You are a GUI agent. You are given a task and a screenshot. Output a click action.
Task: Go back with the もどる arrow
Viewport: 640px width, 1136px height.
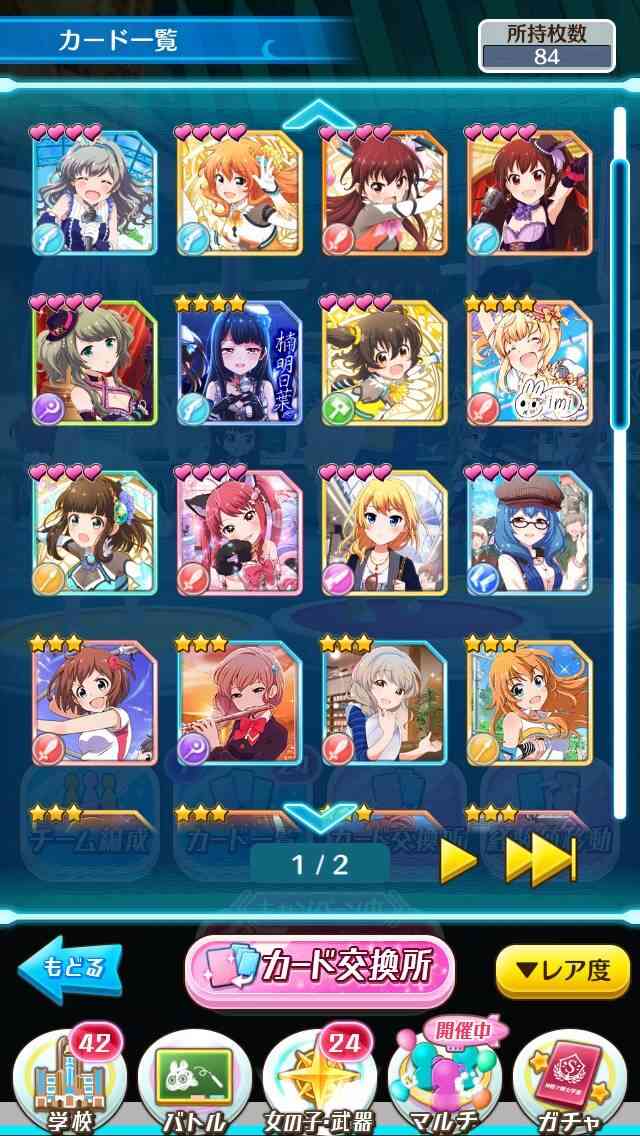coord(70,969)
